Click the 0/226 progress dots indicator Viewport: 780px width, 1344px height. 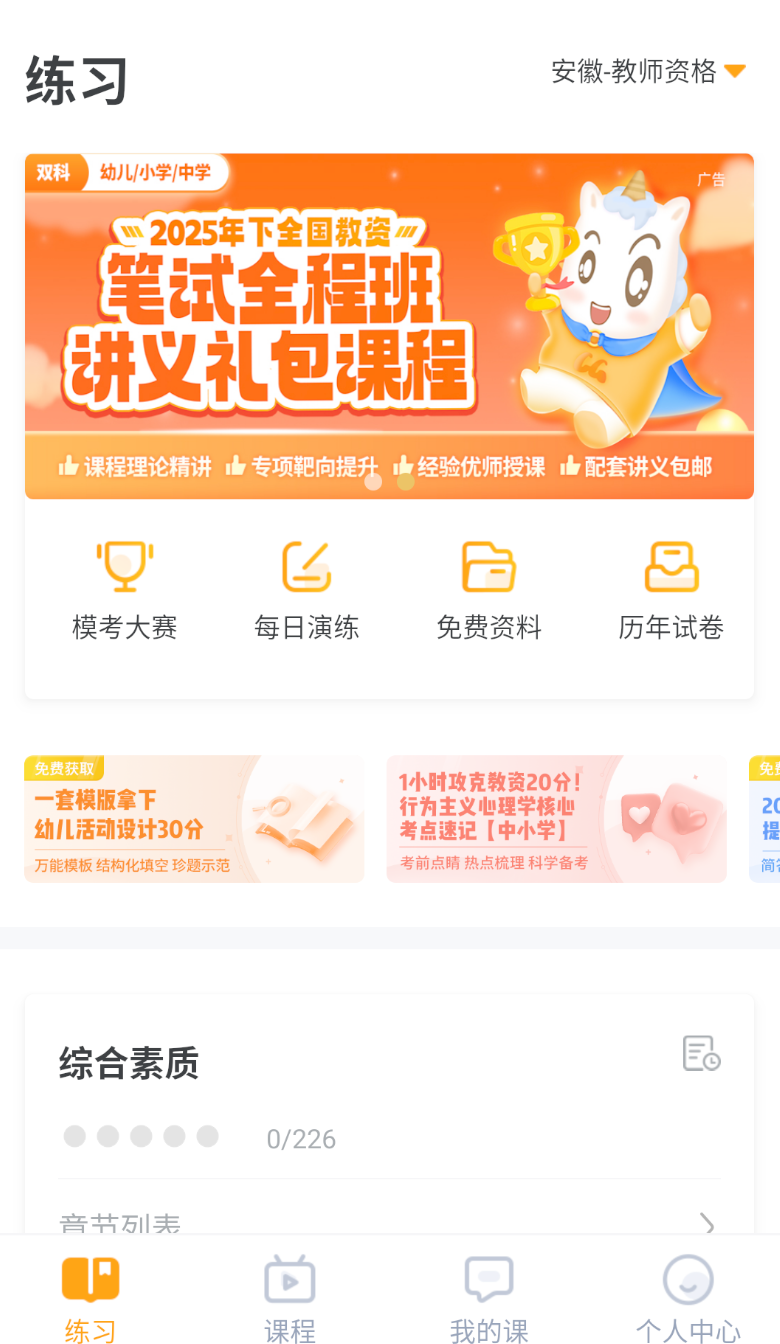[141, 1136]
